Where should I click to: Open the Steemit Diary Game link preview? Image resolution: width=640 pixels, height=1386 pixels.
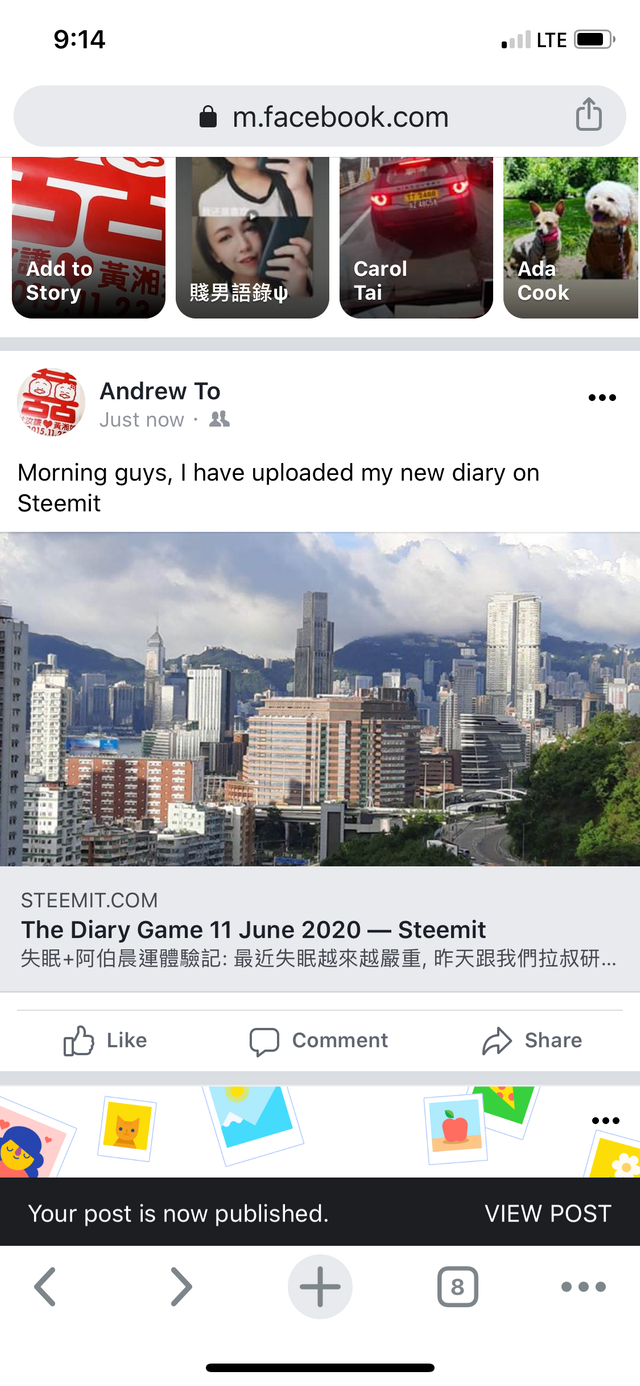[x=320, y=762]
